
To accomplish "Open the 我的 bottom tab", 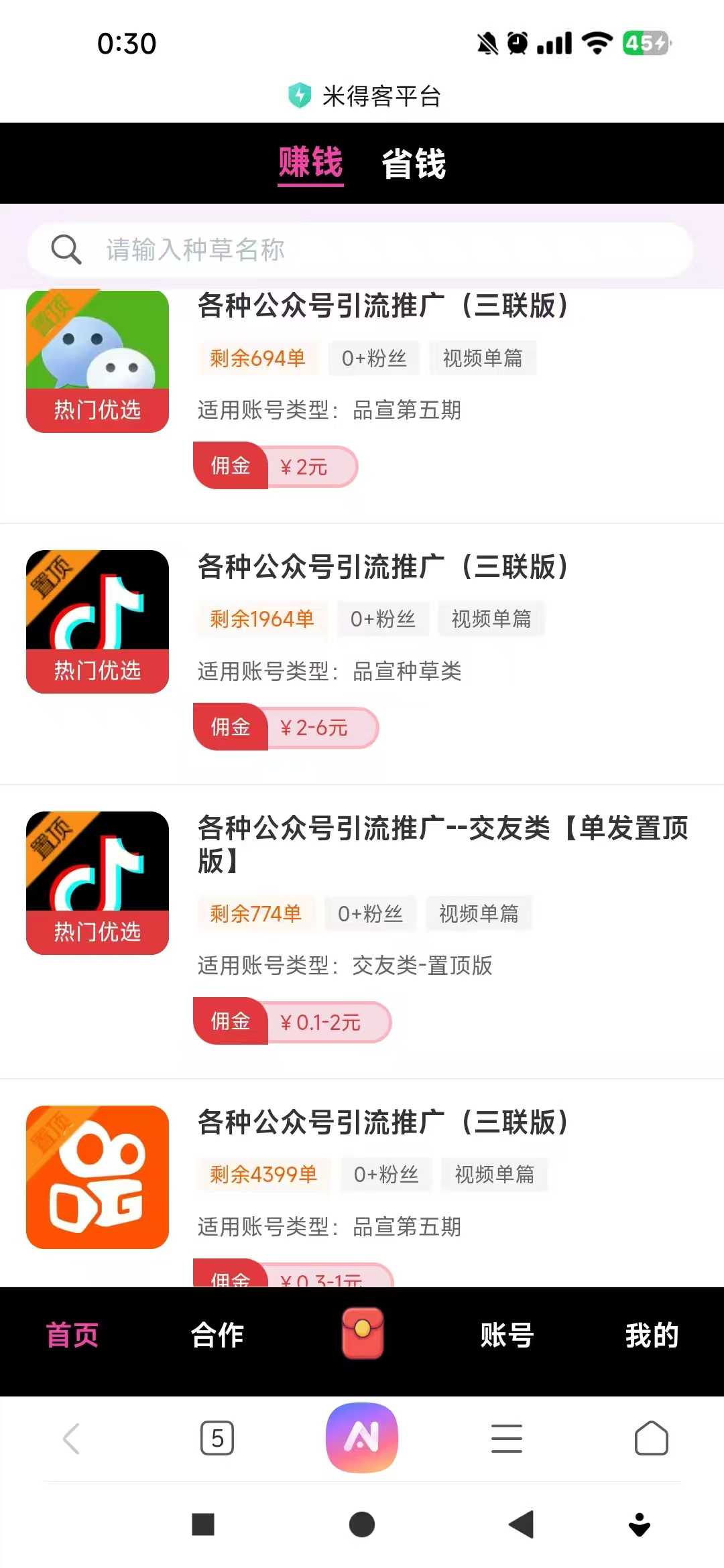I will [652, 1335].
